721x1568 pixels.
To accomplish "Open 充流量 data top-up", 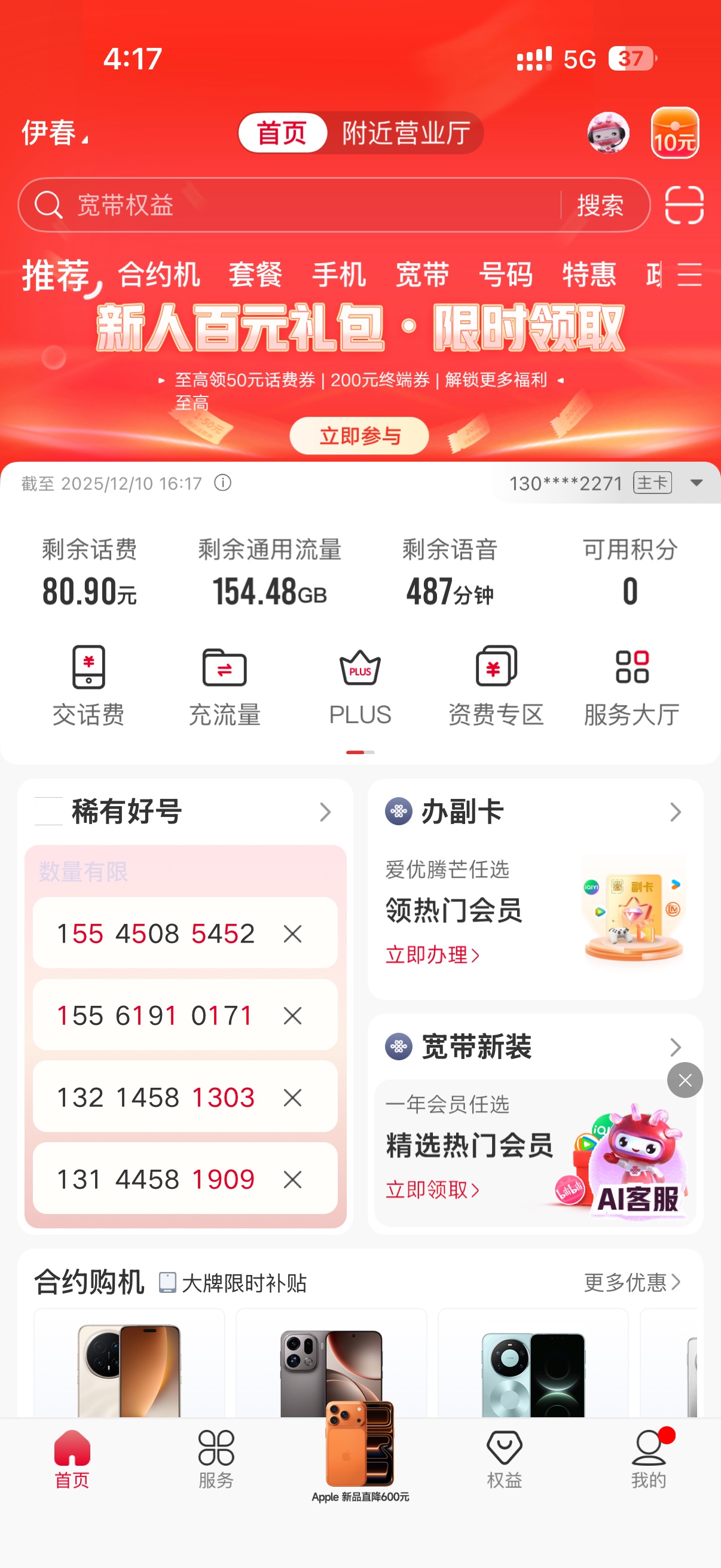I will [x=225, y=686].
